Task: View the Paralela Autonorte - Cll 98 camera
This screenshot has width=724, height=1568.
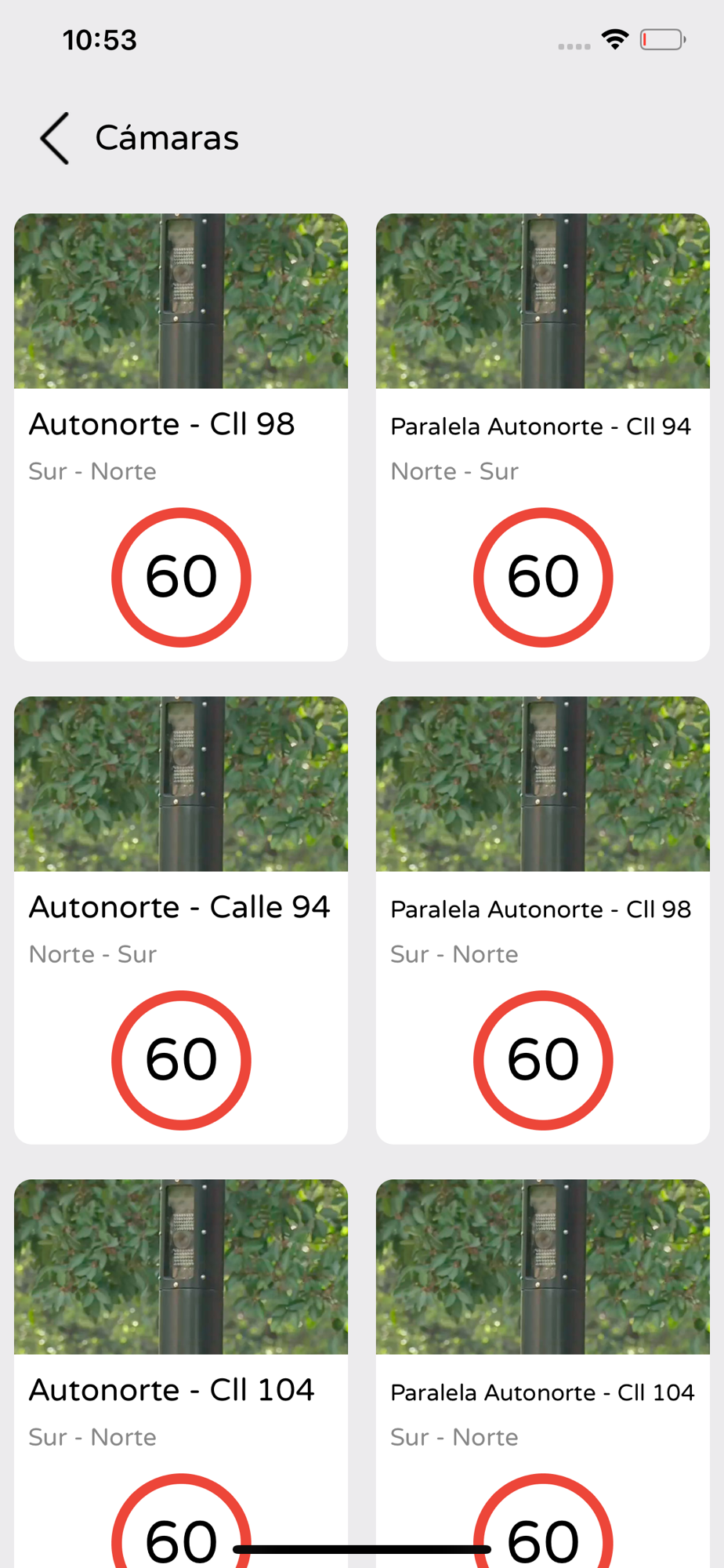Action: point(542,920)
